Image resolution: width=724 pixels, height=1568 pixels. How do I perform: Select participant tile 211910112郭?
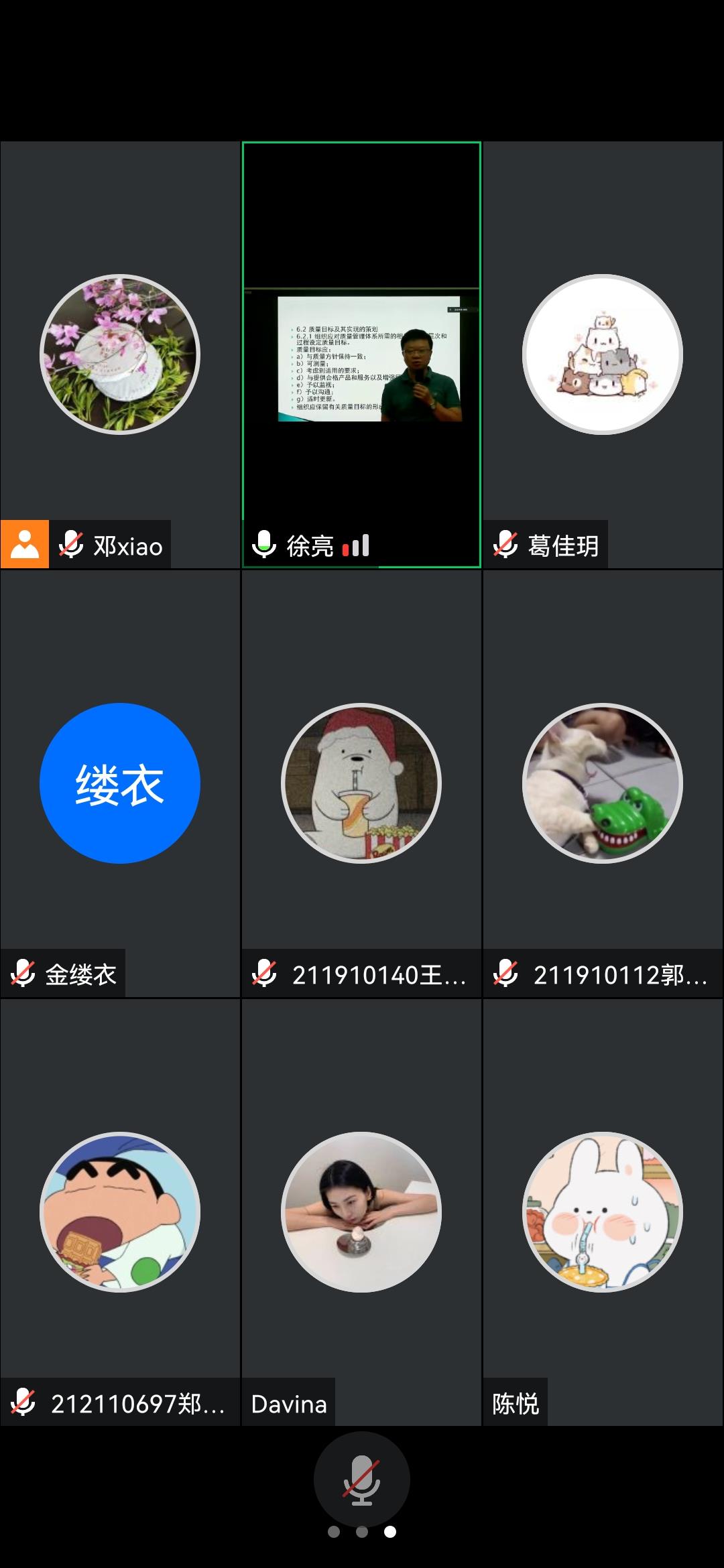click(602, 783)
